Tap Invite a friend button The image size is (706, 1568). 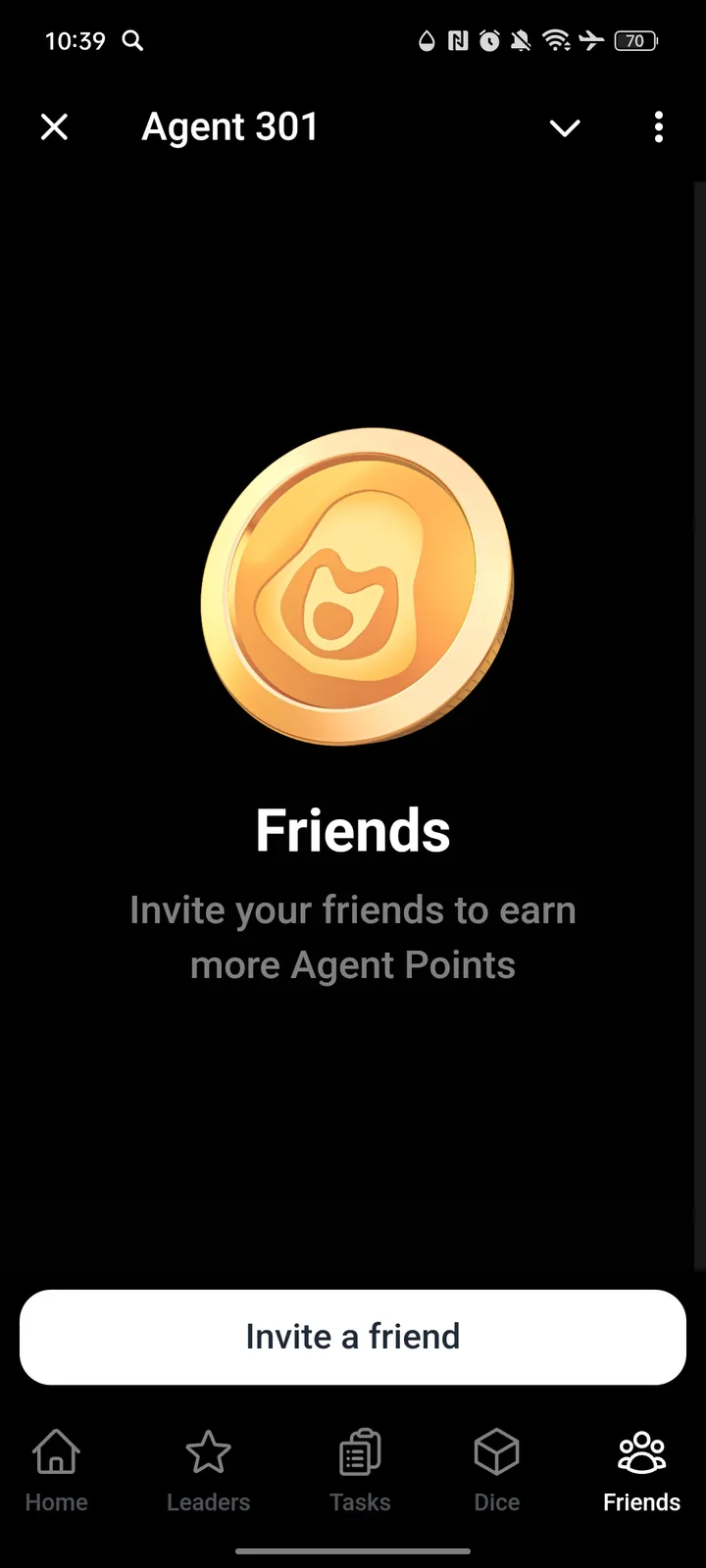click(353, 1337)
